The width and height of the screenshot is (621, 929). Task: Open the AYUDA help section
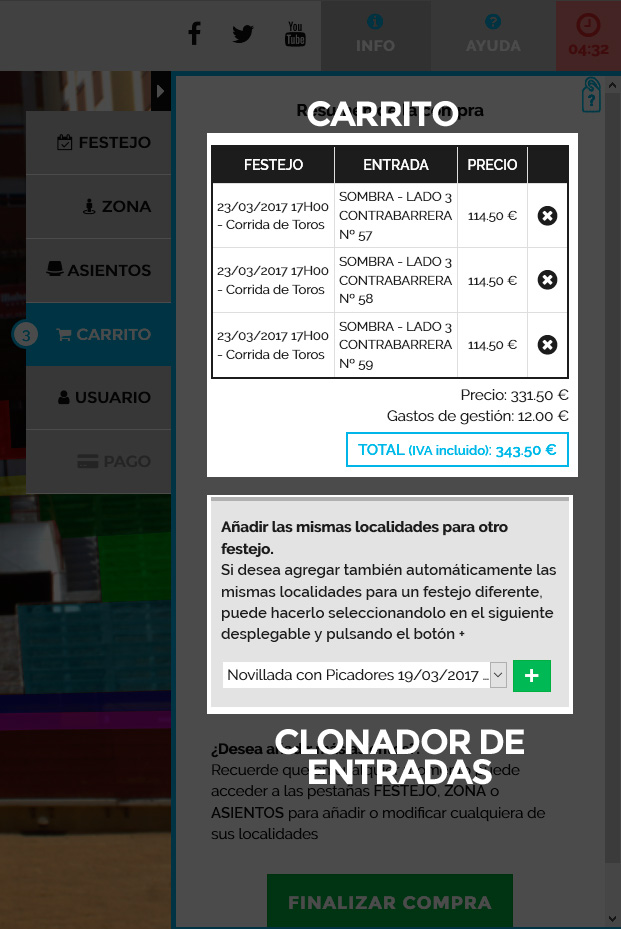click(493, 35)
